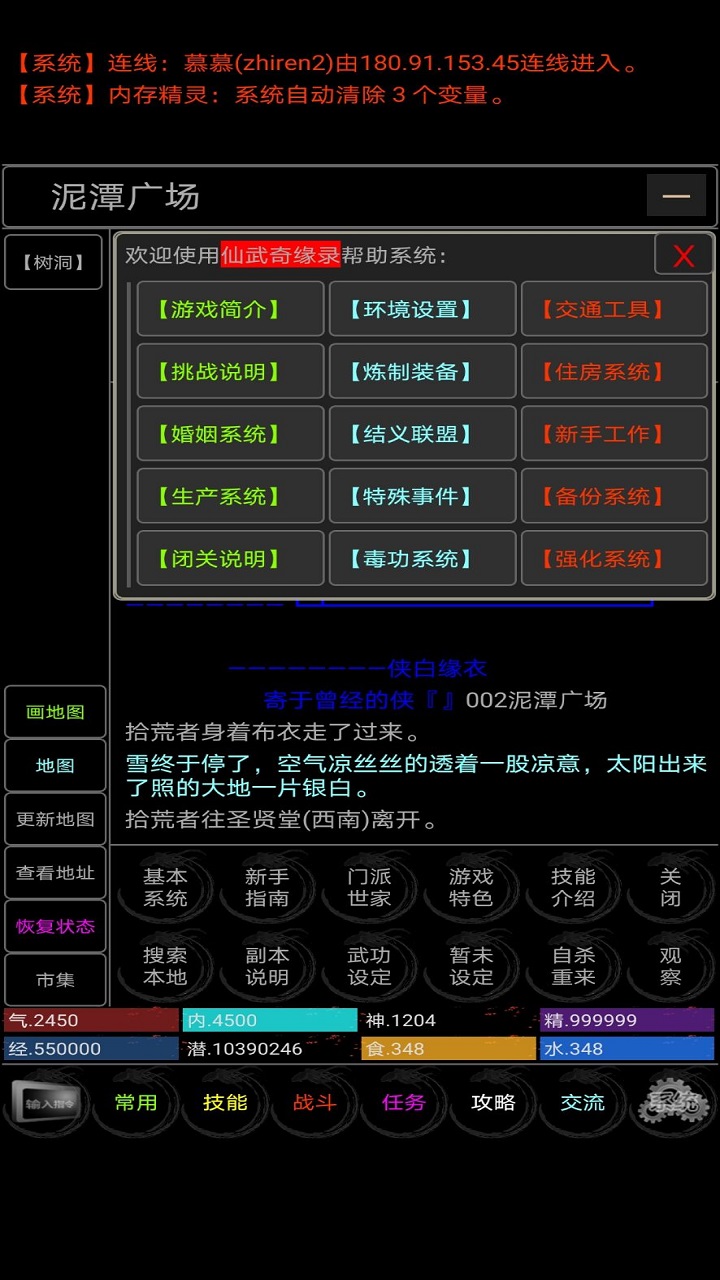720x1280 pixels.
Task: Open the 炼制装备 help topic
Action: coord(422,372)
